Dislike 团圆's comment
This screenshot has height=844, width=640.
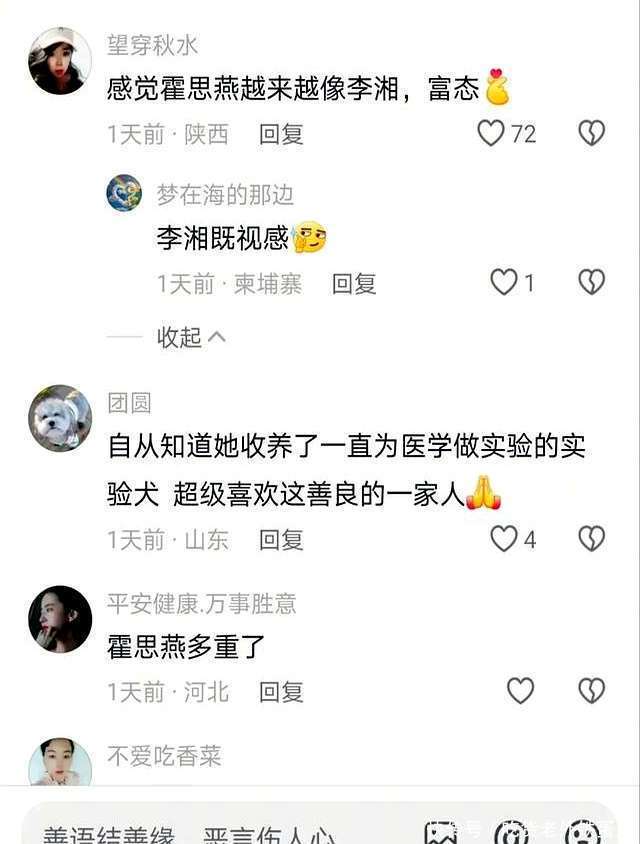click(x=592, y=539)
